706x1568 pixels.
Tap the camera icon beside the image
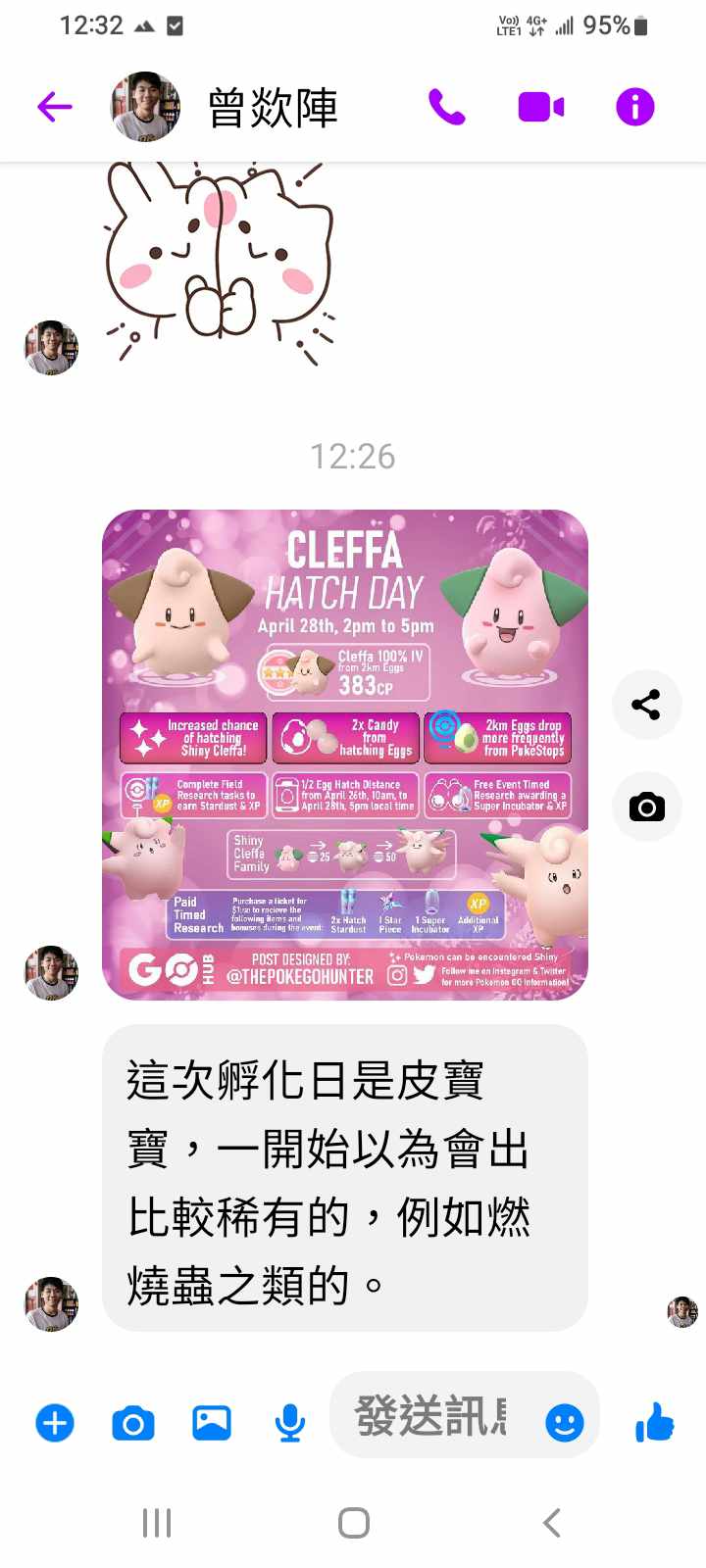[646, 807]
